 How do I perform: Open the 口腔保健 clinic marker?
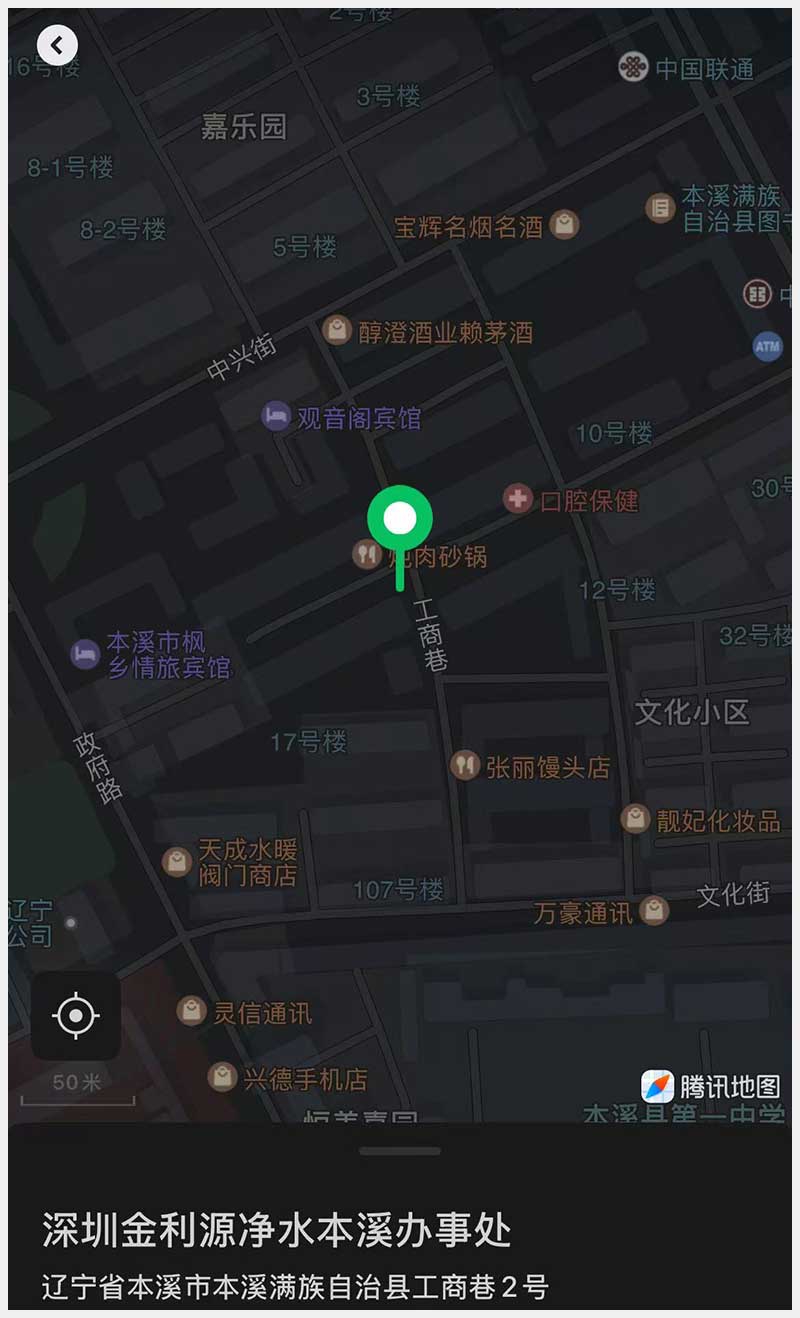(518, 498)
